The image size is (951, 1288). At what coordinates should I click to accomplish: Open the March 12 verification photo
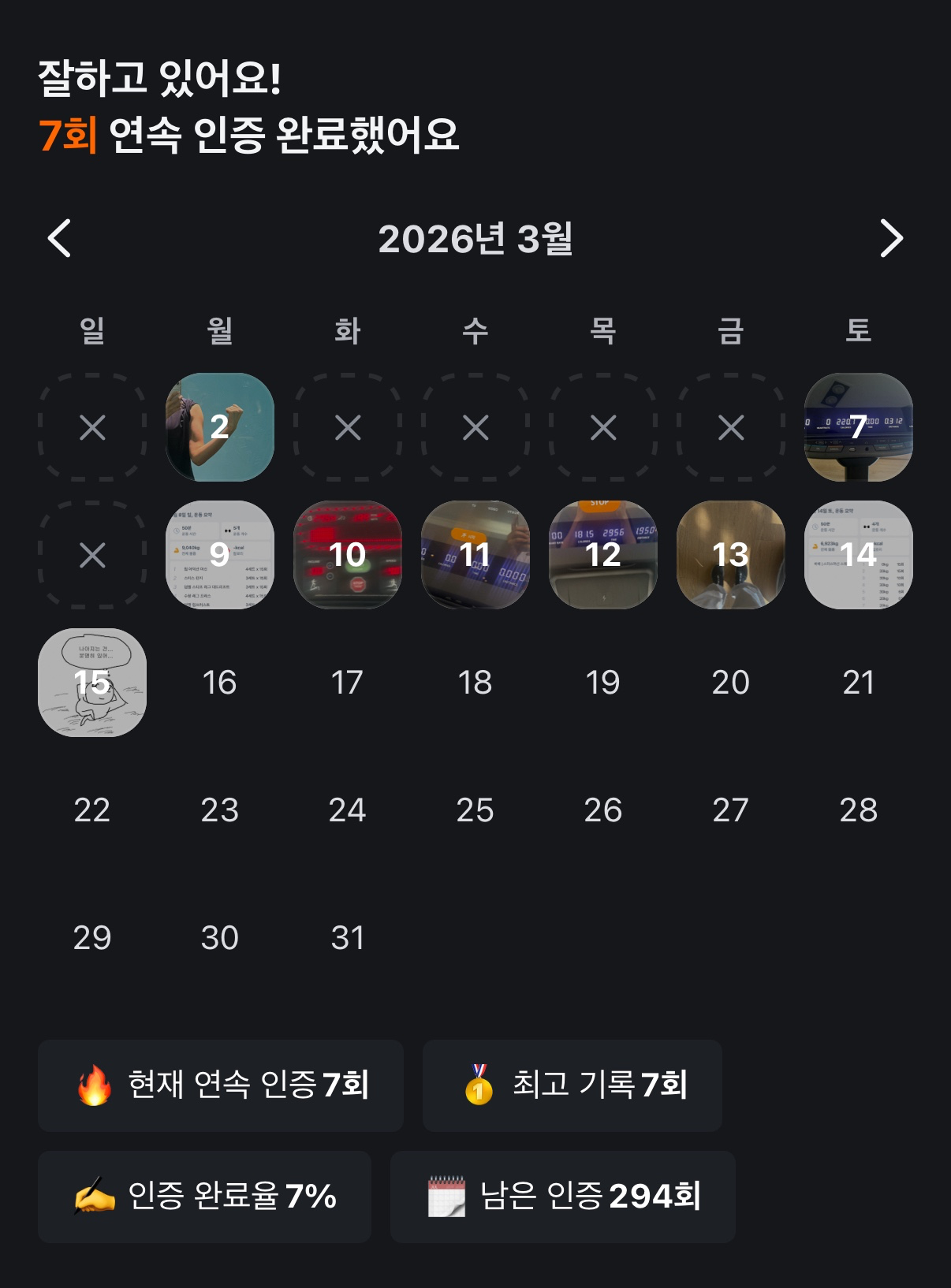[x=602, y=555]
